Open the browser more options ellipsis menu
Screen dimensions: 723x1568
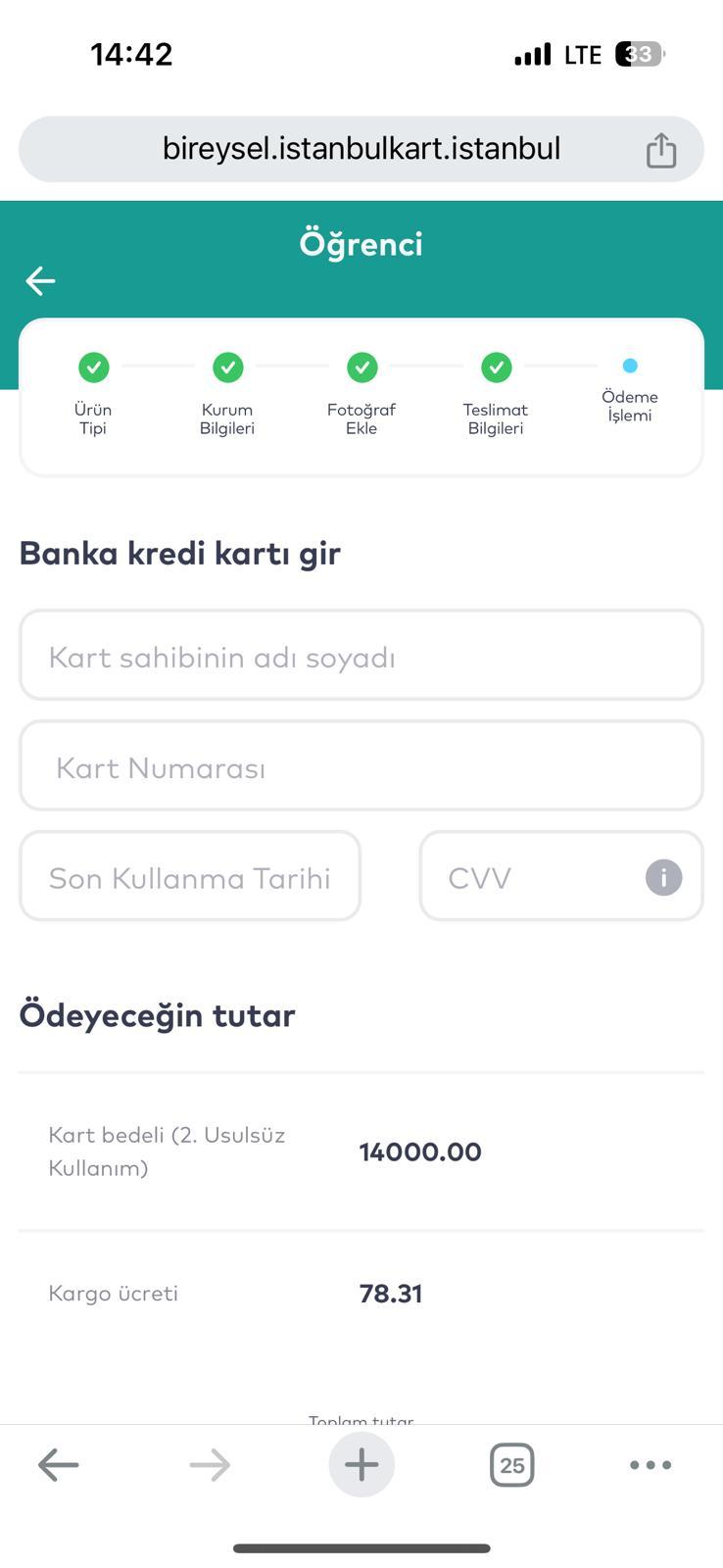coord(651,1464)
